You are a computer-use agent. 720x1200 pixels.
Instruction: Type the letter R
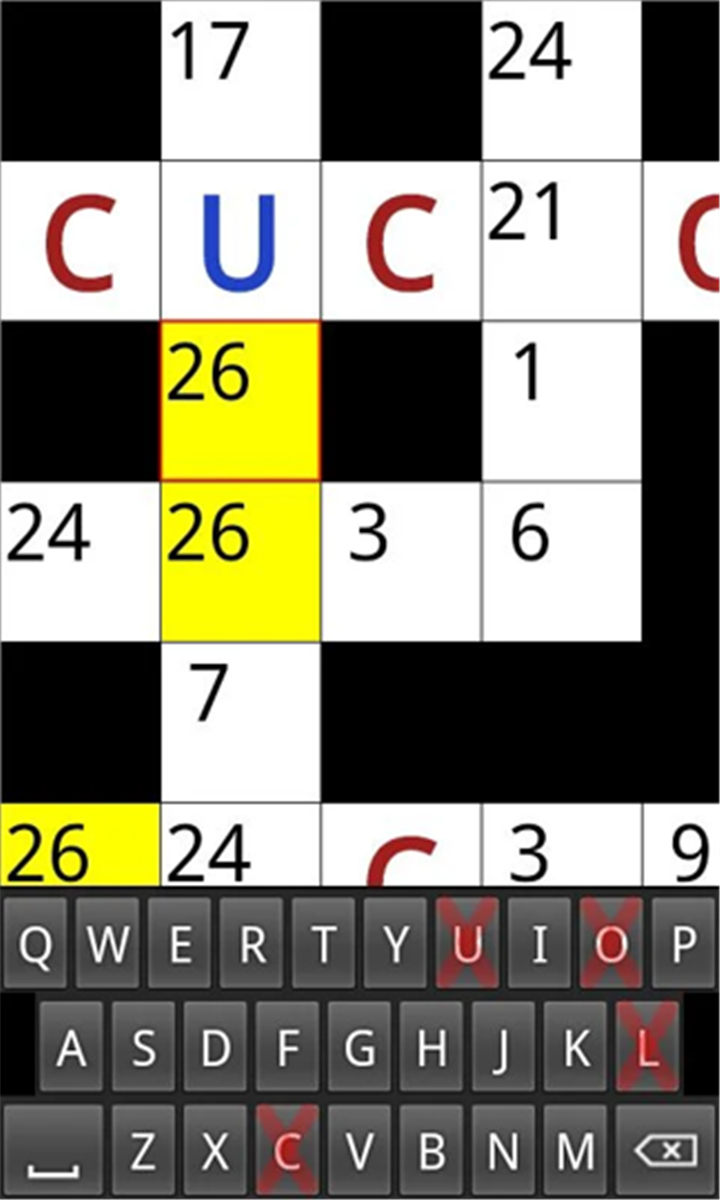click(252, 944)
